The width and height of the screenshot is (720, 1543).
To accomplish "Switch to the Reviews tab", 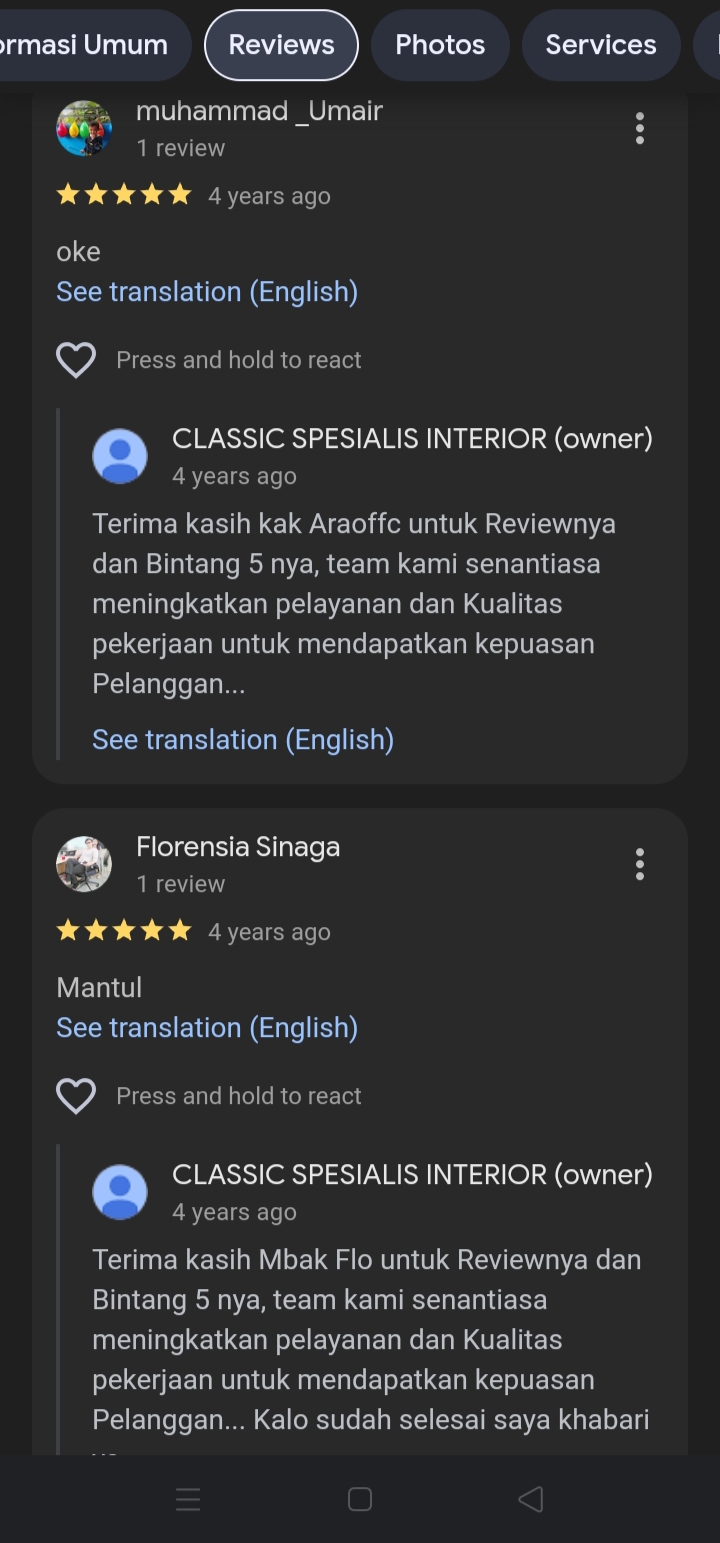I will (x=281, y=45).
